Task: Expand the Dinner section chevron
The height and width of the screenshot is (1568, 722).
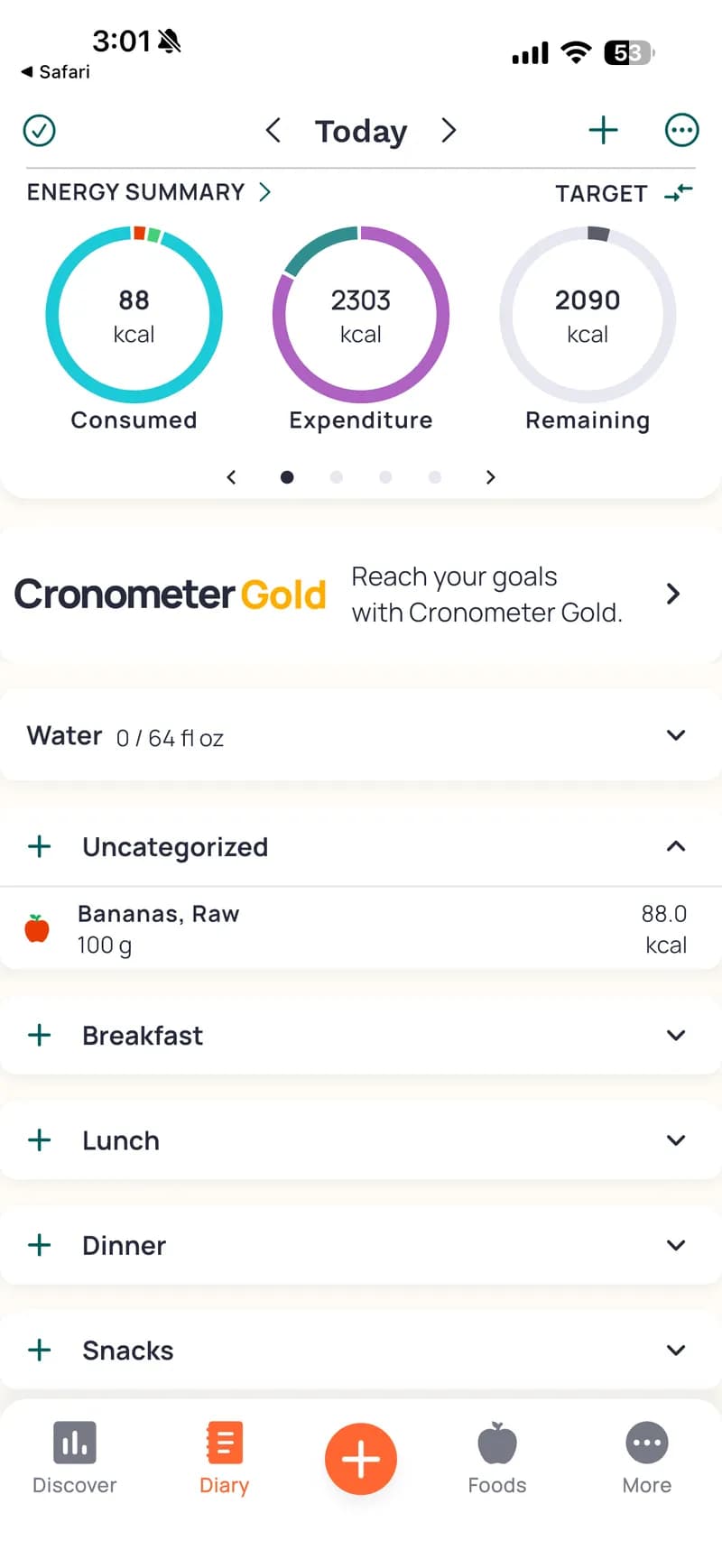Action: coord(675,1245)
